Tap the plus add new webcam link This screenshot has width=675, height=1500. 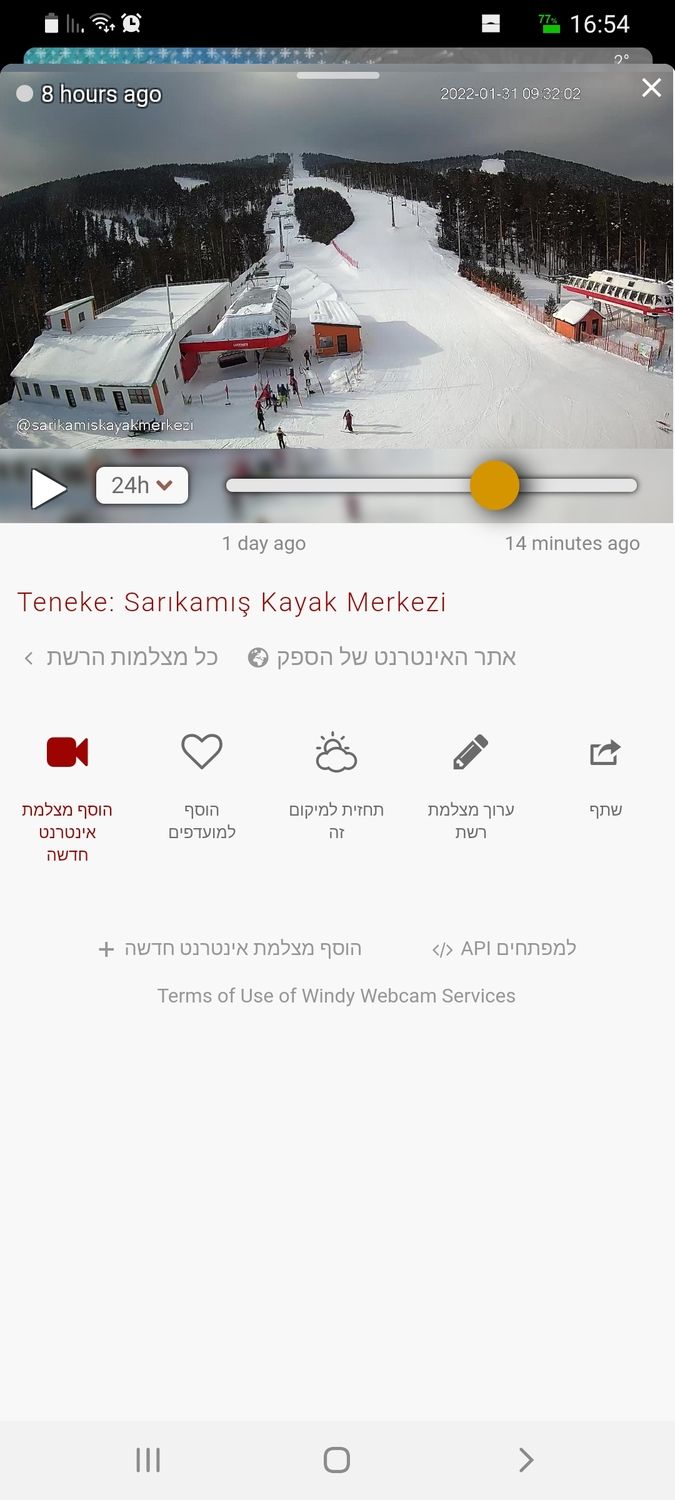point(230,948)
